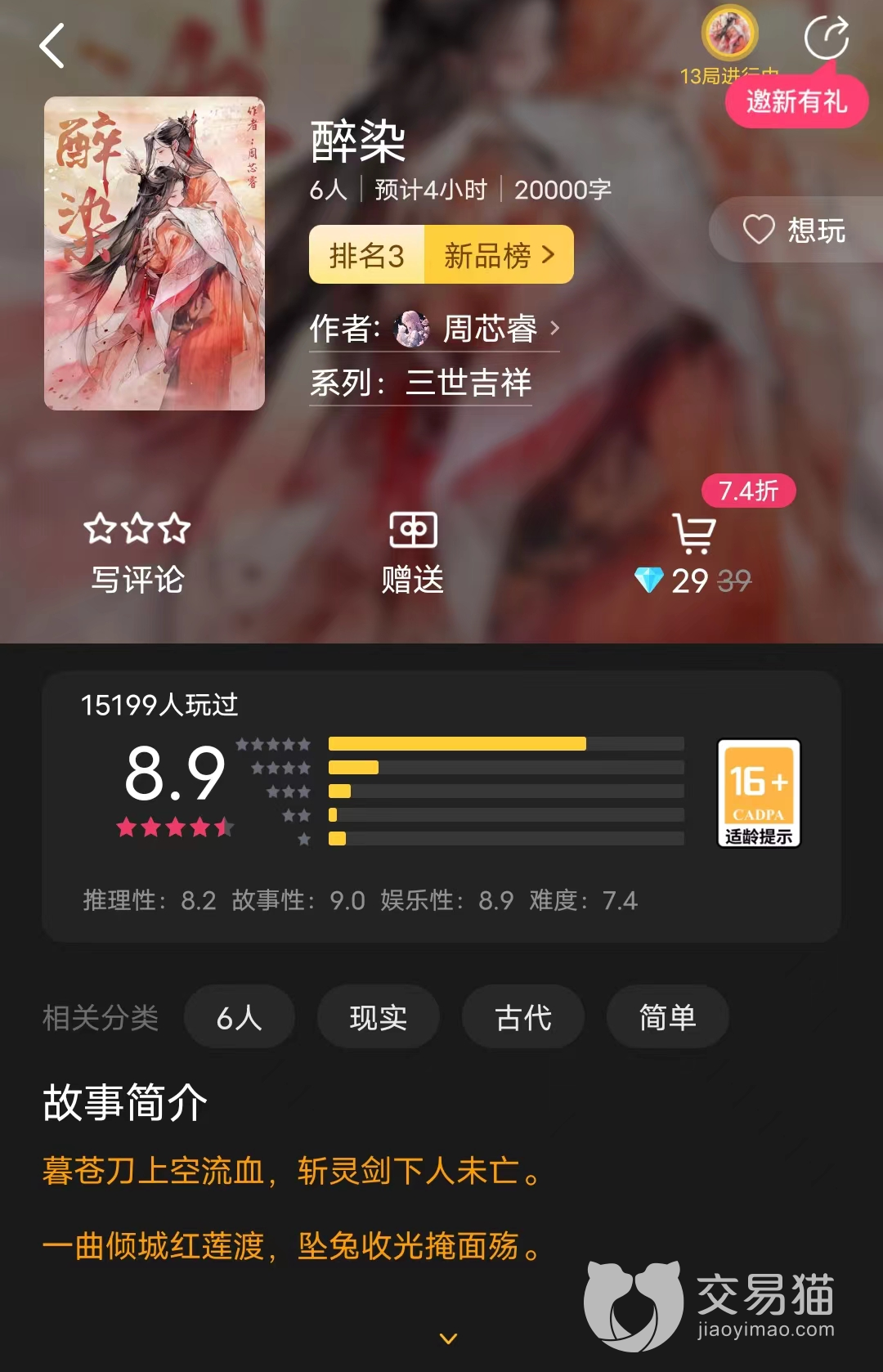Select the 简单 category chip
883x1372 pixels.
click(x=667, y=1017)
